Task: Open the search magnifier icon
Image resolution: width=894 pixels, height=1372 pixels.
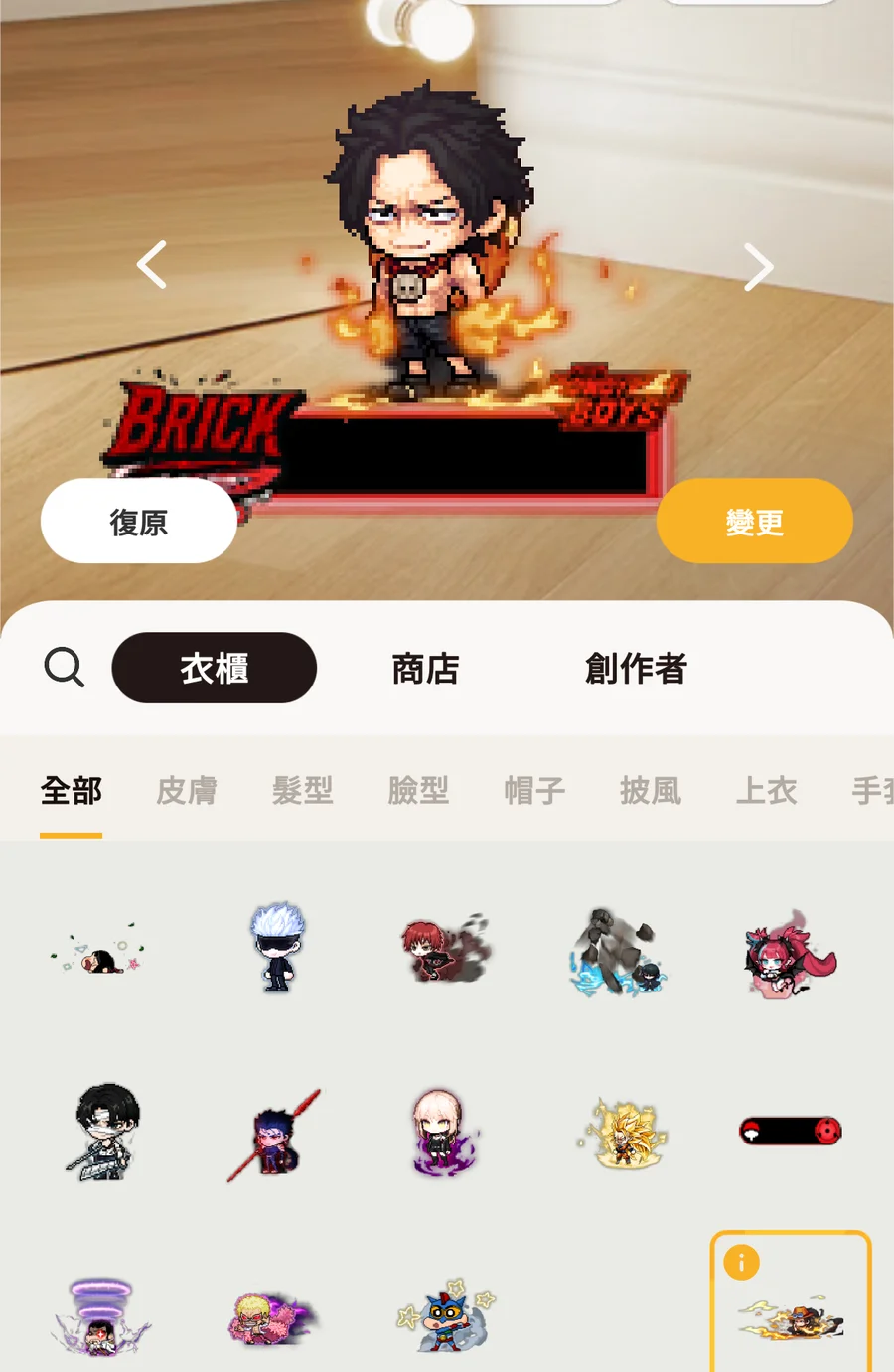Action: [x=65, y=668]
